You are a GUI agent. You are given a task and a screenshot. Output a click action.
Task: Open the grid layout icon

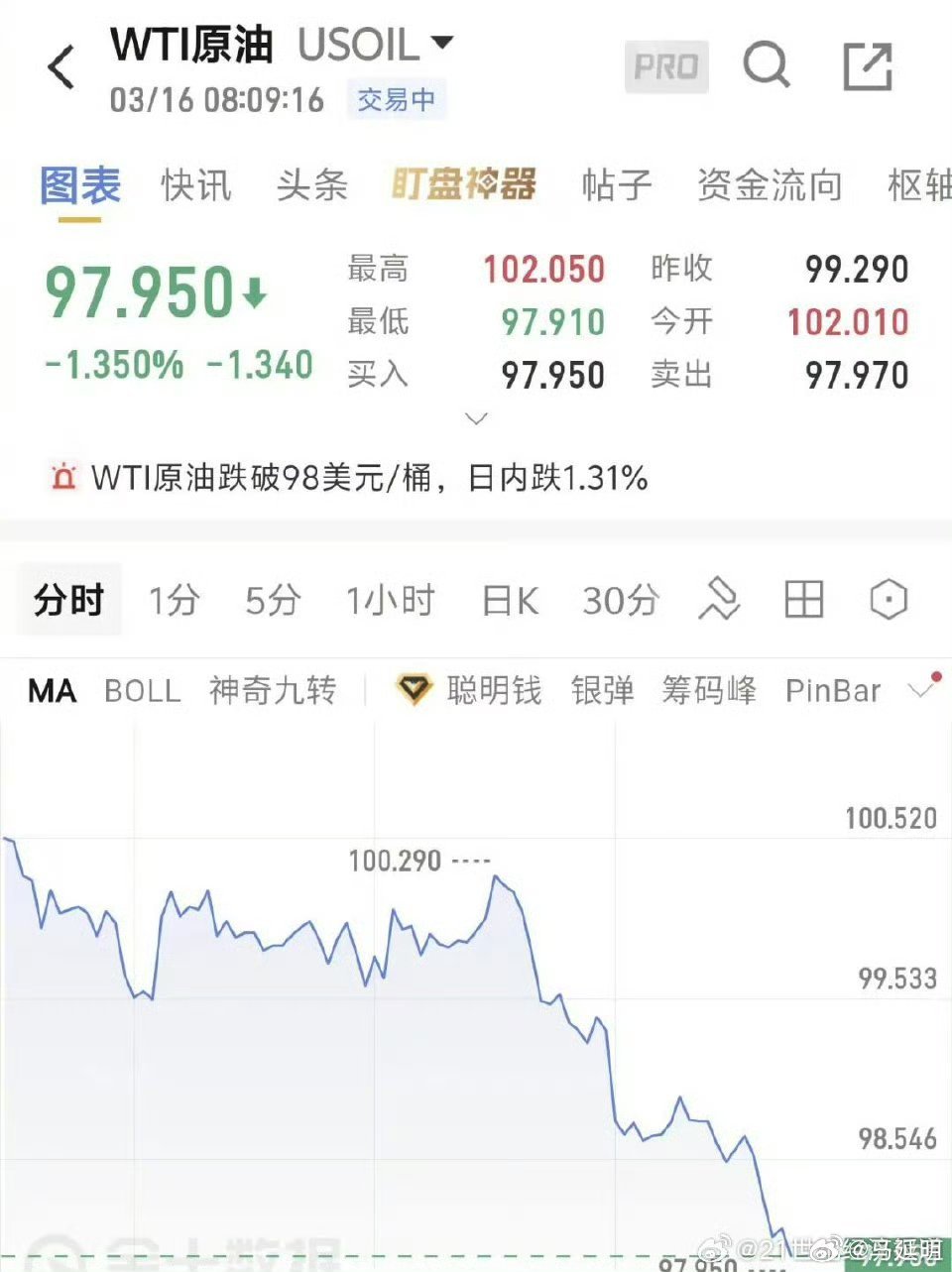coord(803,599)
